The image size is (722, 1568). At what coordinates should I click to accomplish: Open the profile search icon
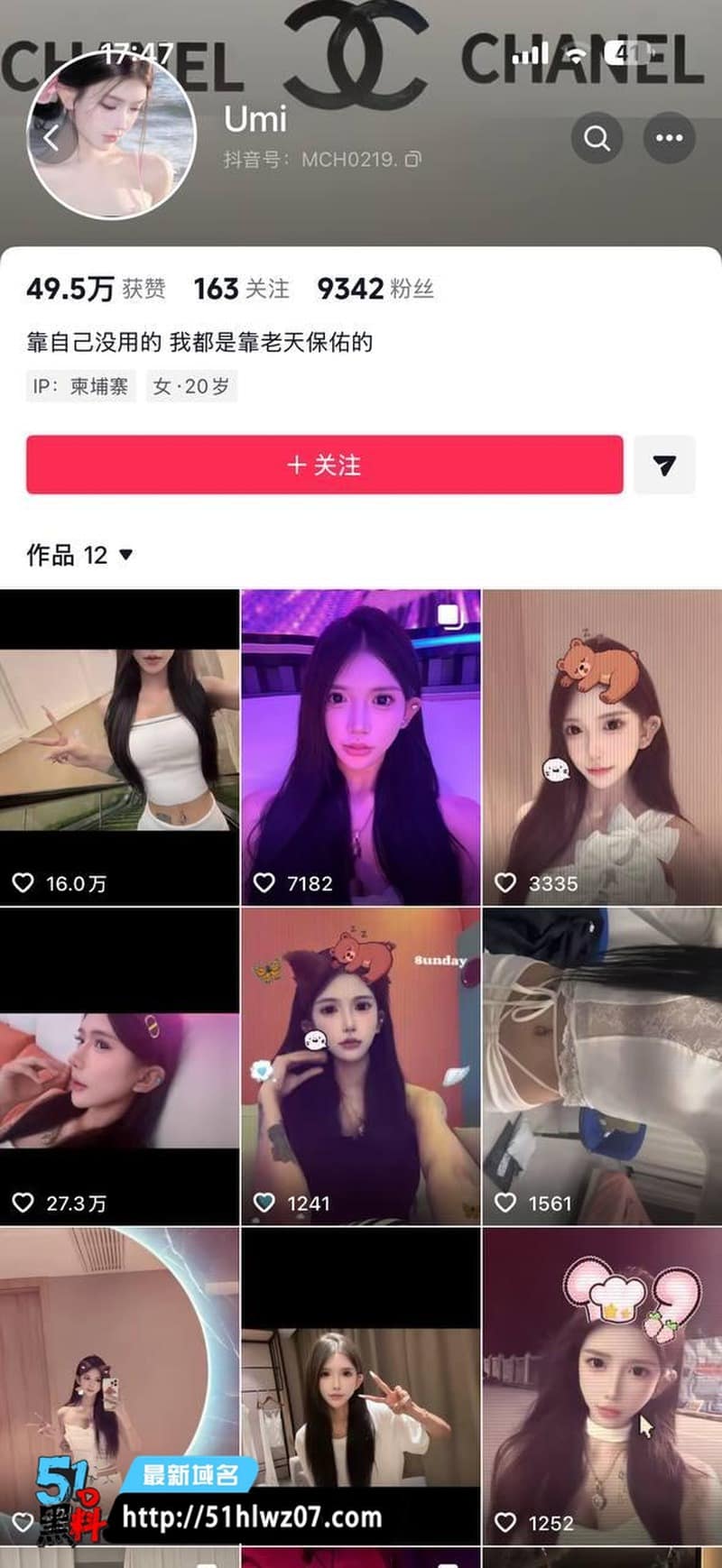pos(597,138)
